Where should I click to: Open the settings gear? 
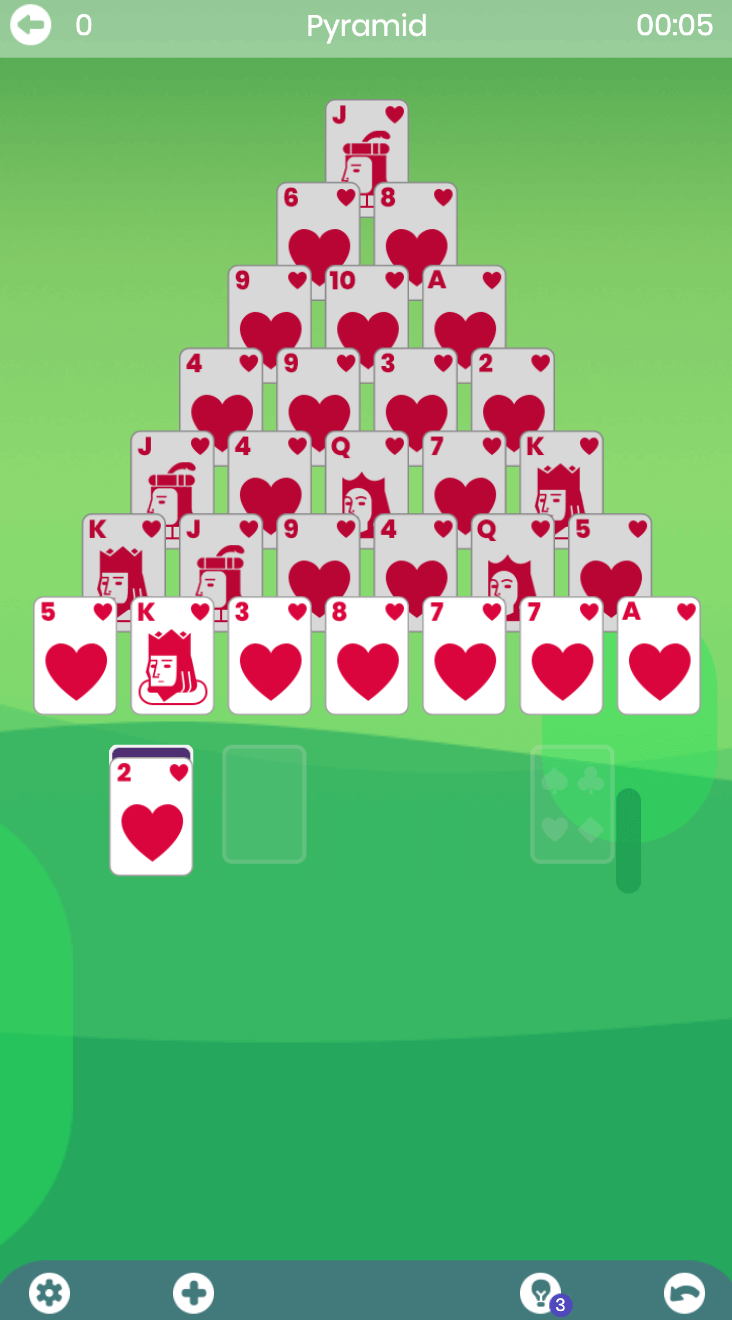click(x=49, y=1292)
